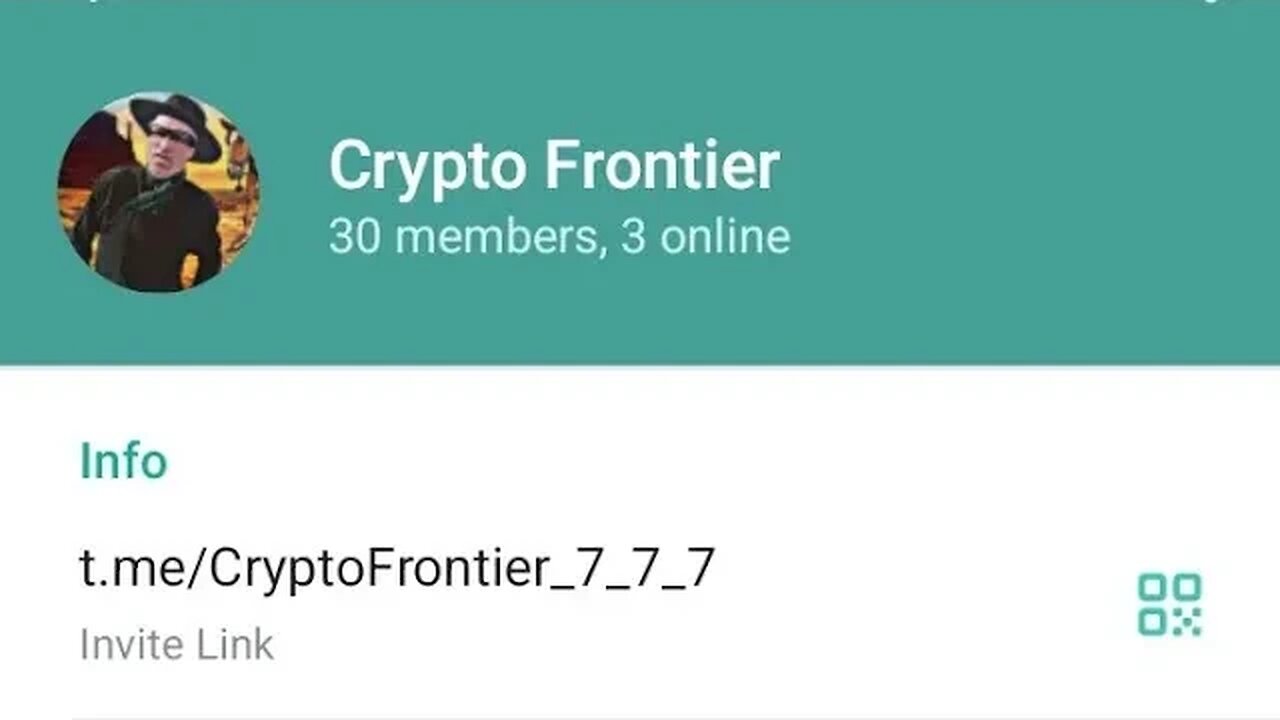Open the Crypto Frontier group profile photo
The width and height of the screenshot is (1280, 720).
click(x=158, y=193)
